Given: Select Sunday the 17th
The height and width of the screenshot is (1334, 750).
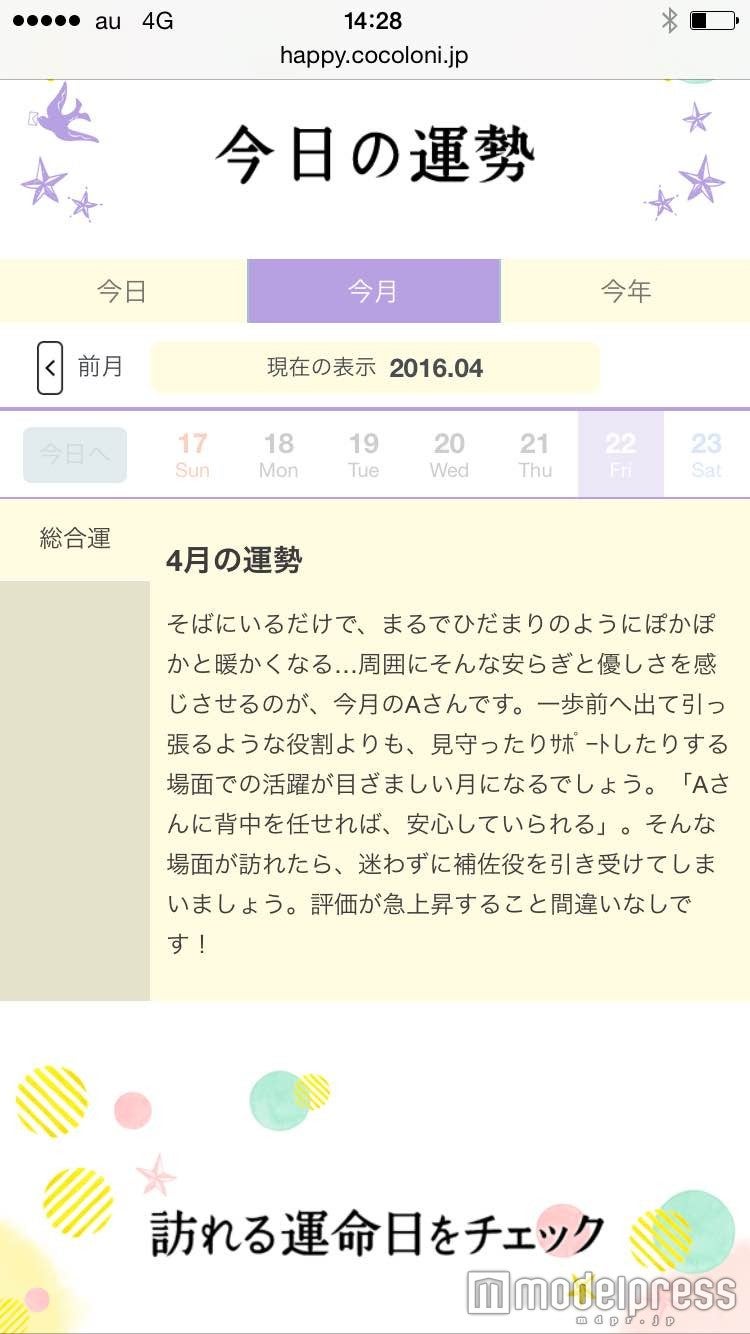Looking at the screenshot, I should (192, 455).
